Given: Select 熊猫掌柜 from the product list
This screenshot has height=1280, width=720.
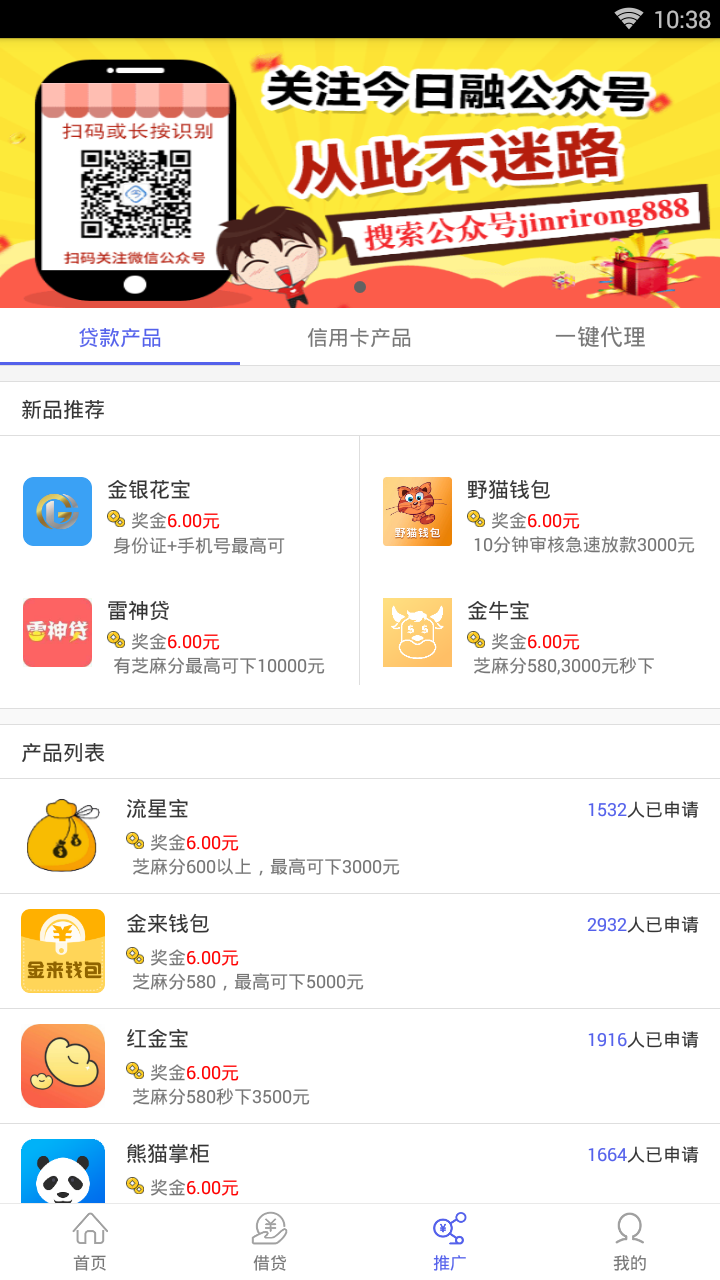Looking at the screenshot, I should coord(360,1168).
